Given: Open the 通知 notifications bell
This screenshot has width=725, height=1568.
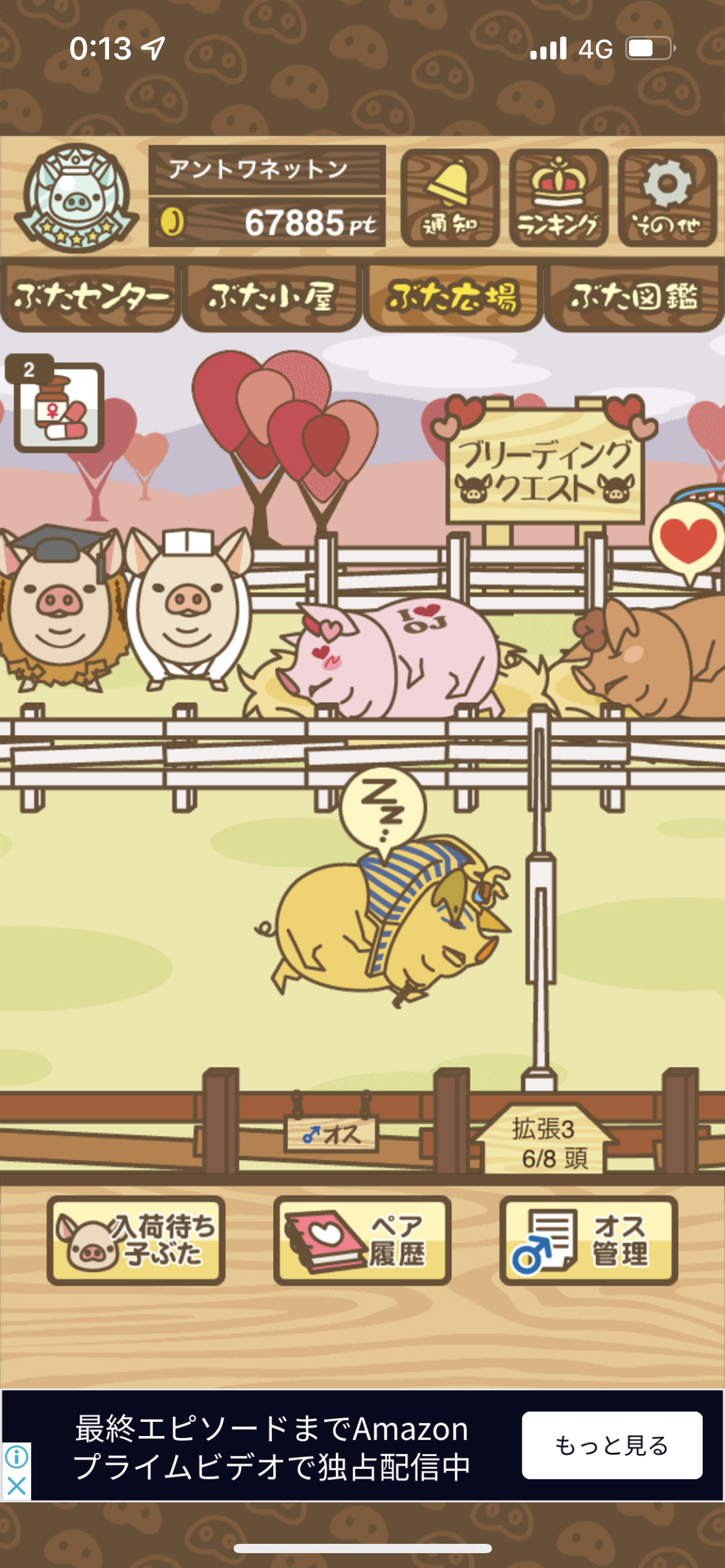Looking at the screenshot, I should click(450, 198).
